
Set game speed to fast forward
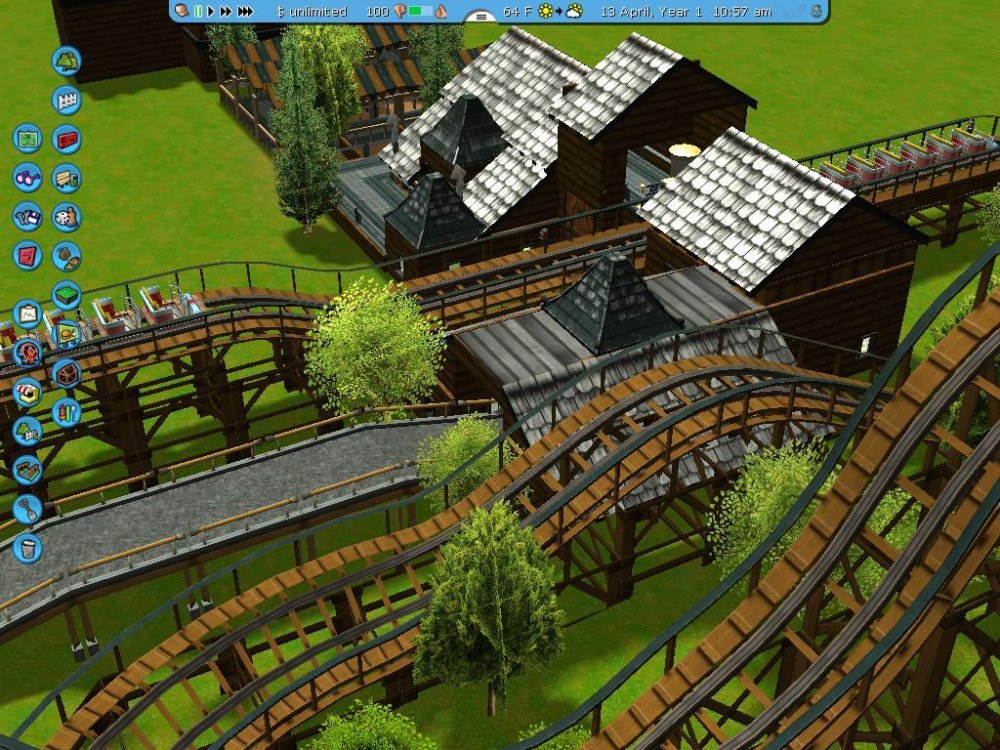225,11
